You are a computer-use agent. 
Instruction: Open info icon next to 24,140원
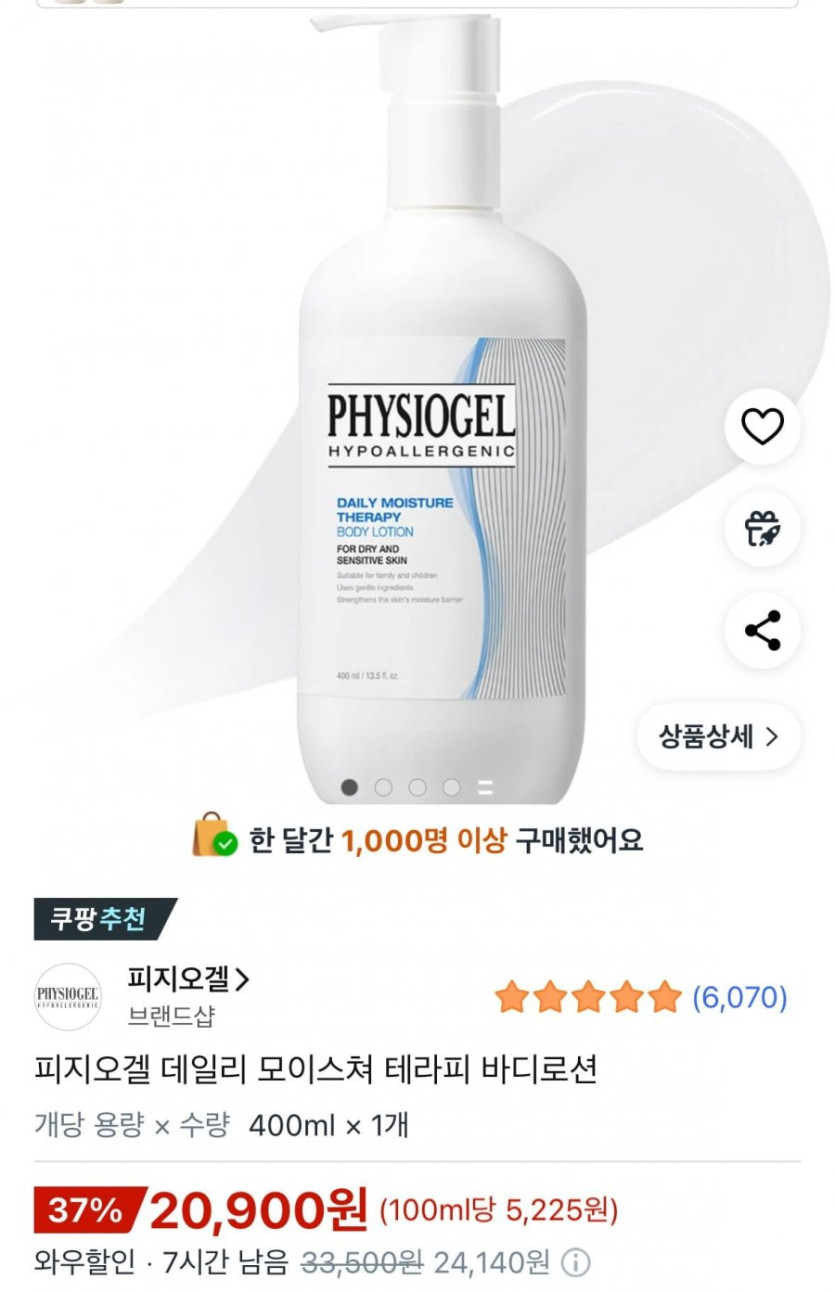(575, 1263)
